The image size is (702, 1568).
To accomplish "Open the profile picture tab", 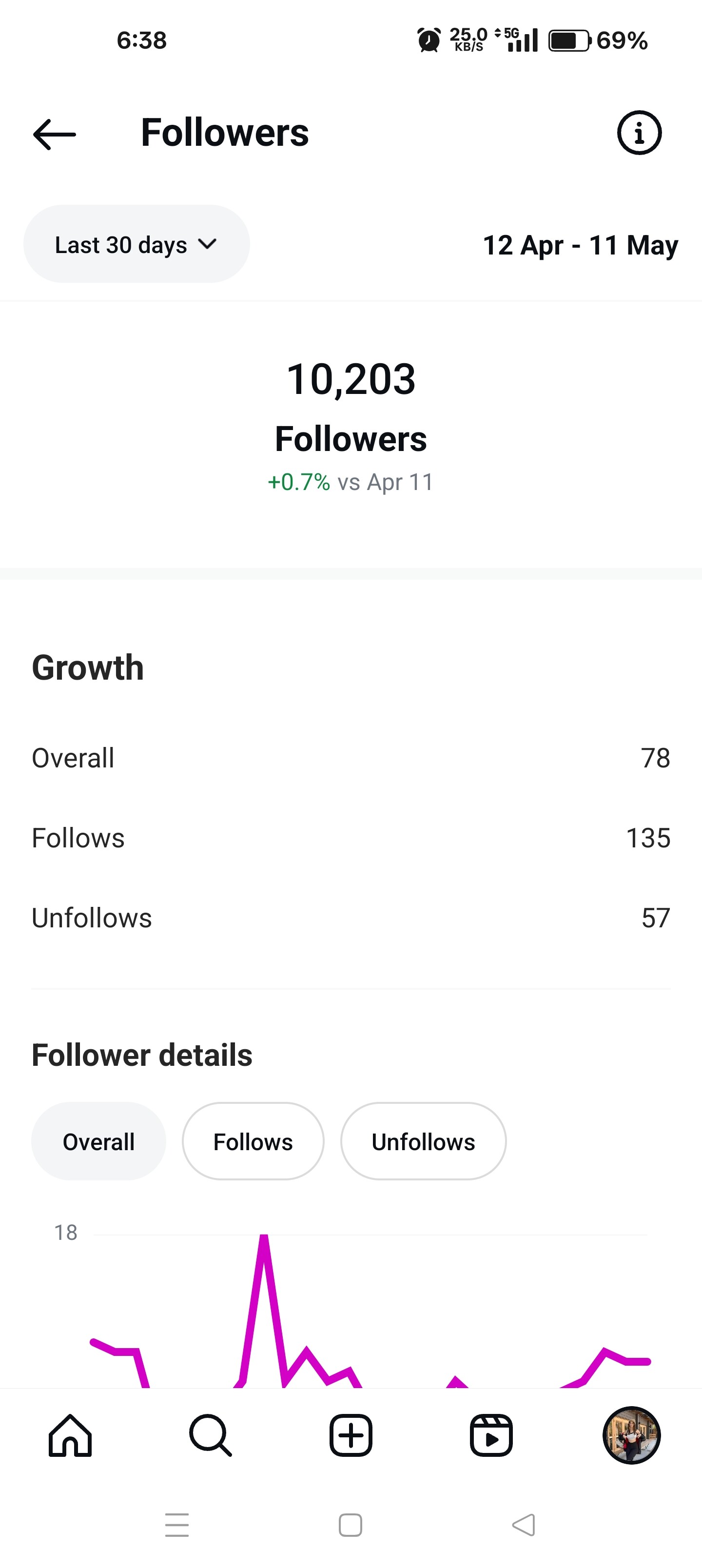I will 631,1435.
